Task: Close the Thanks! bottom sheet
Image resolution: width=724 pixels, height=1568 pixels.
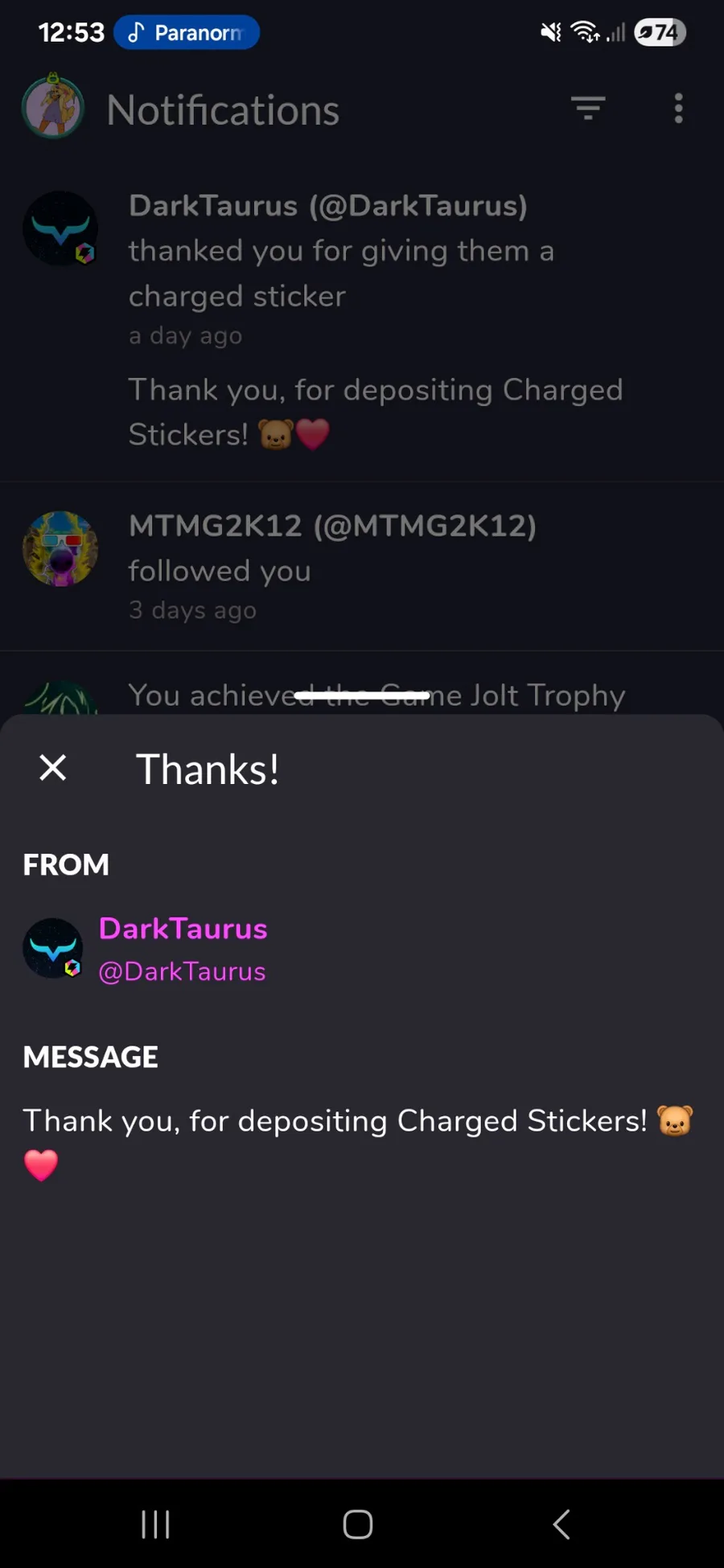Action: click(x=53, y=768)
